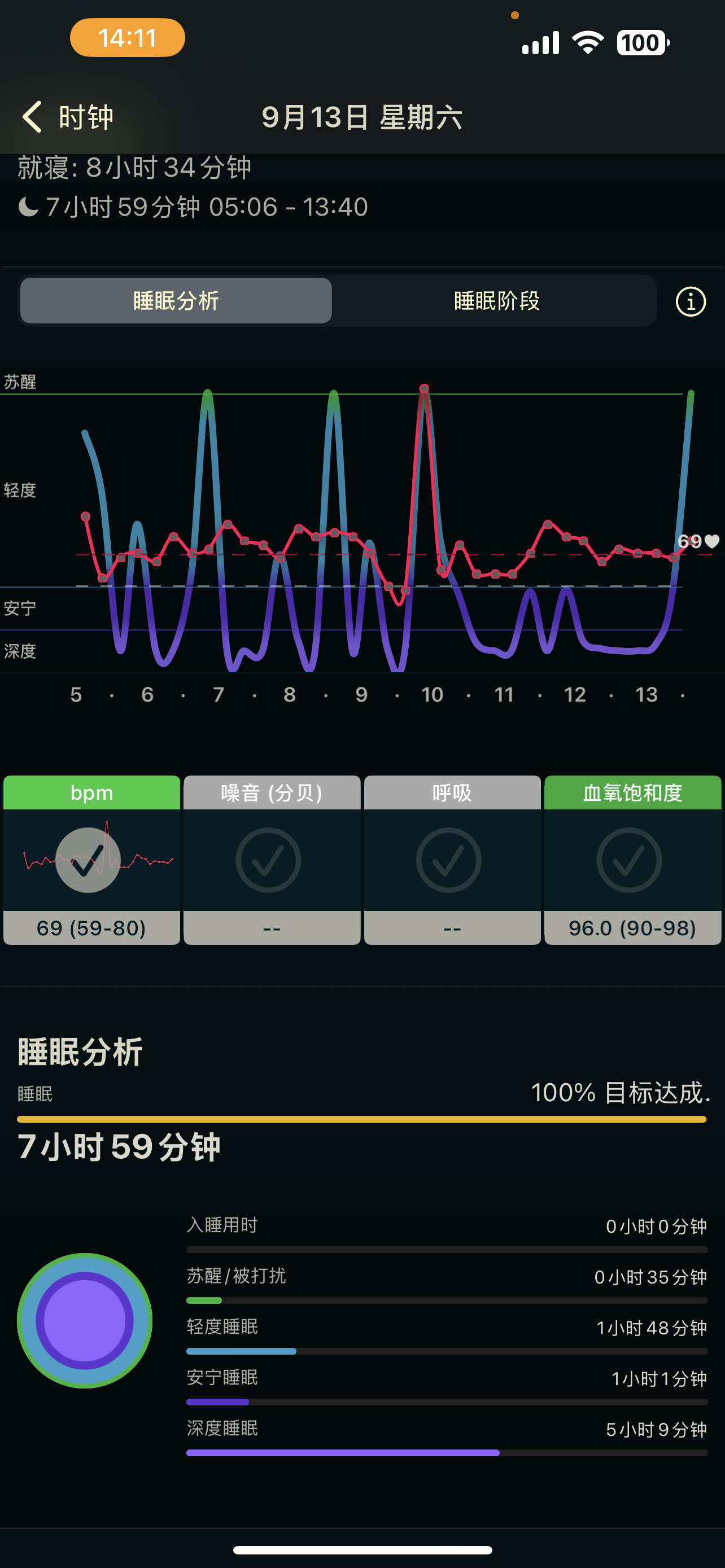
Task: Enable the 血氧饱和度 overlay
Action: click(632, 860)
